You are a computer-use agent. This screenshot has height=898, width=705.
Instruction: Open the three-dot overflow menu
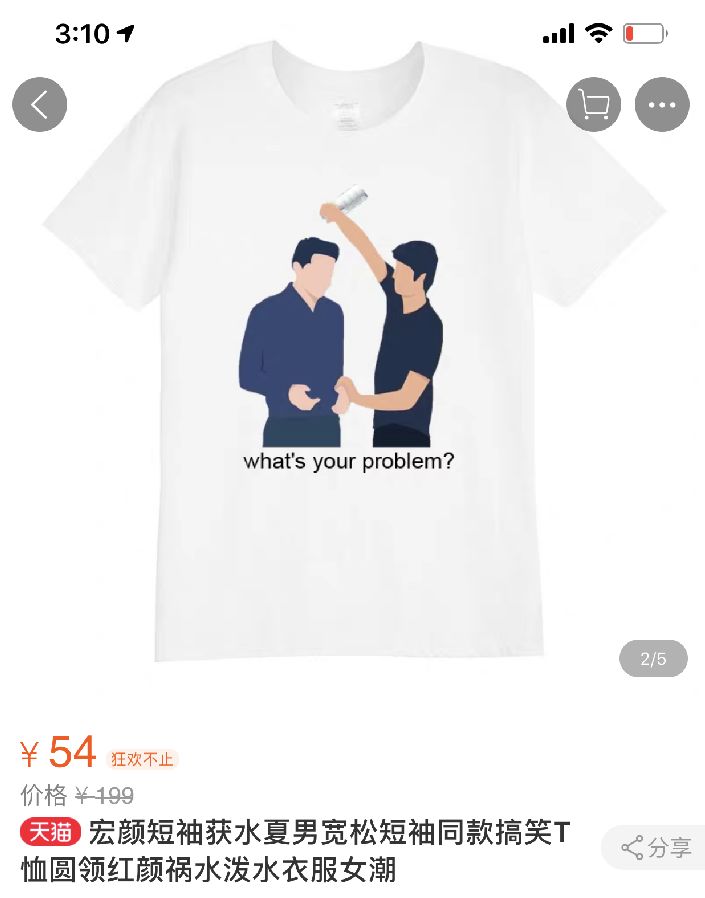(662, 104)
